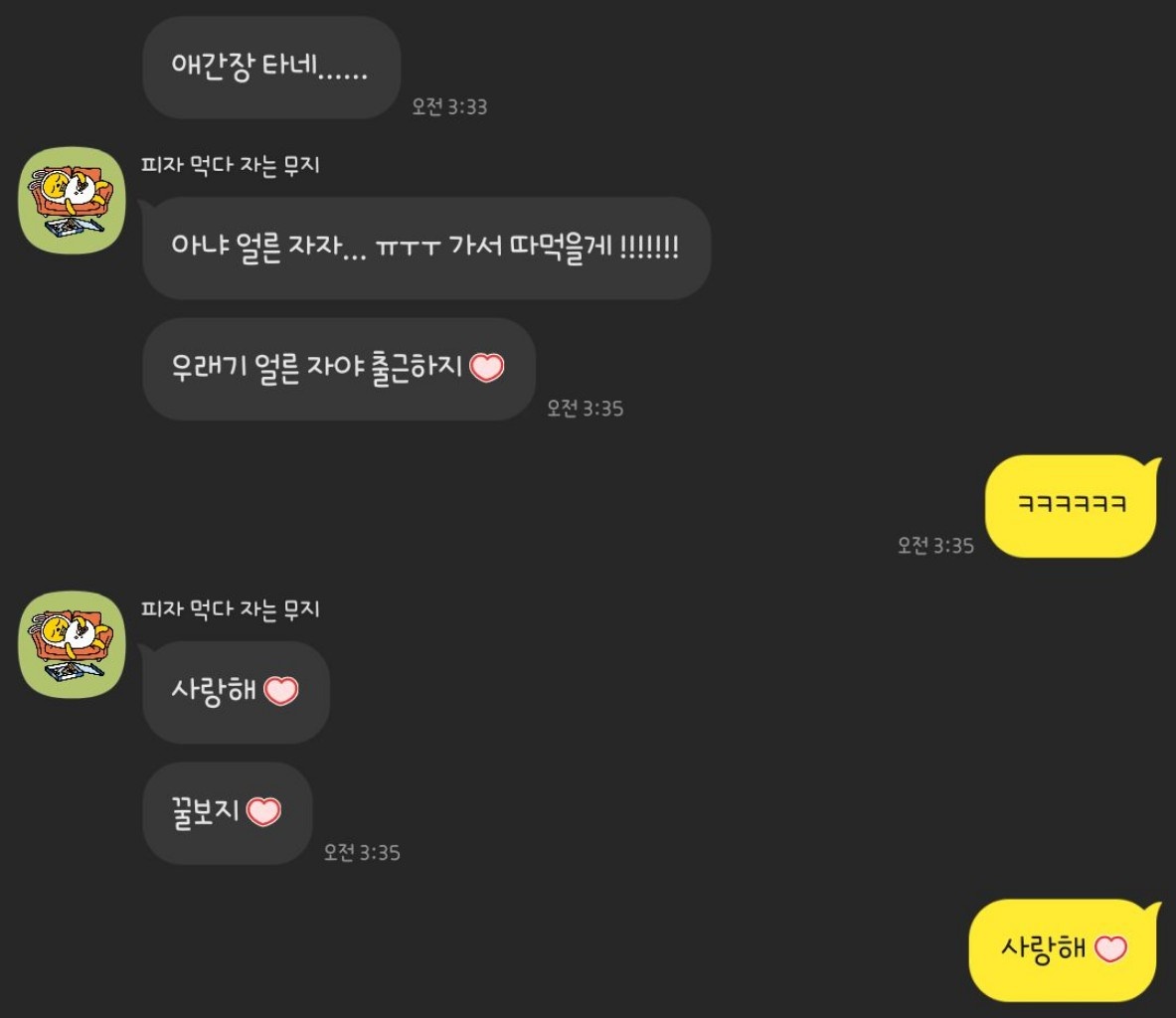The height and width of the screenshot is (1018, 1176).
Task: Open sender's profile picture beside first 사랑해 message
Action: [x=73, y=644]
